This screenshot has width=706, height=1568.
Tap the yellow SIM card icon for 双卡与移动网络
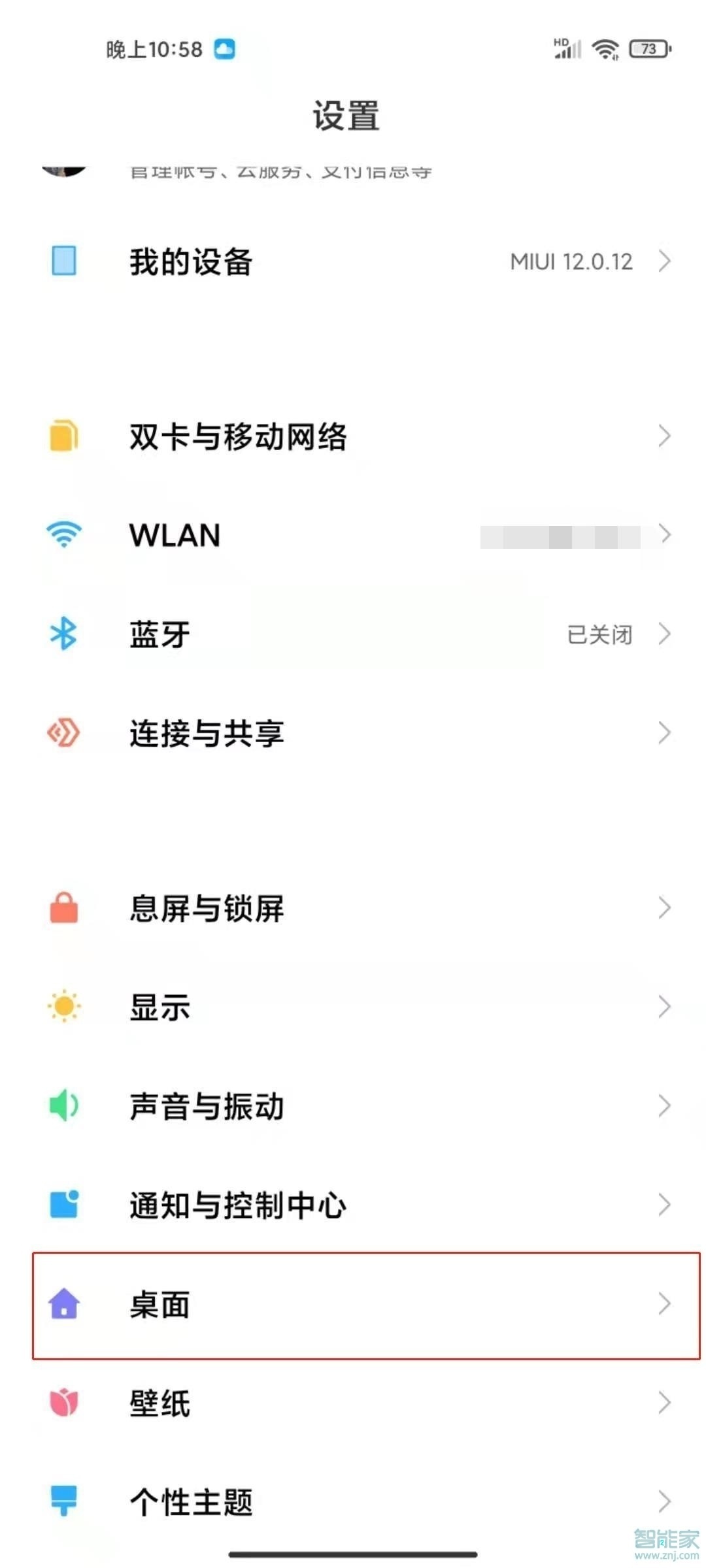coord(63,436)
